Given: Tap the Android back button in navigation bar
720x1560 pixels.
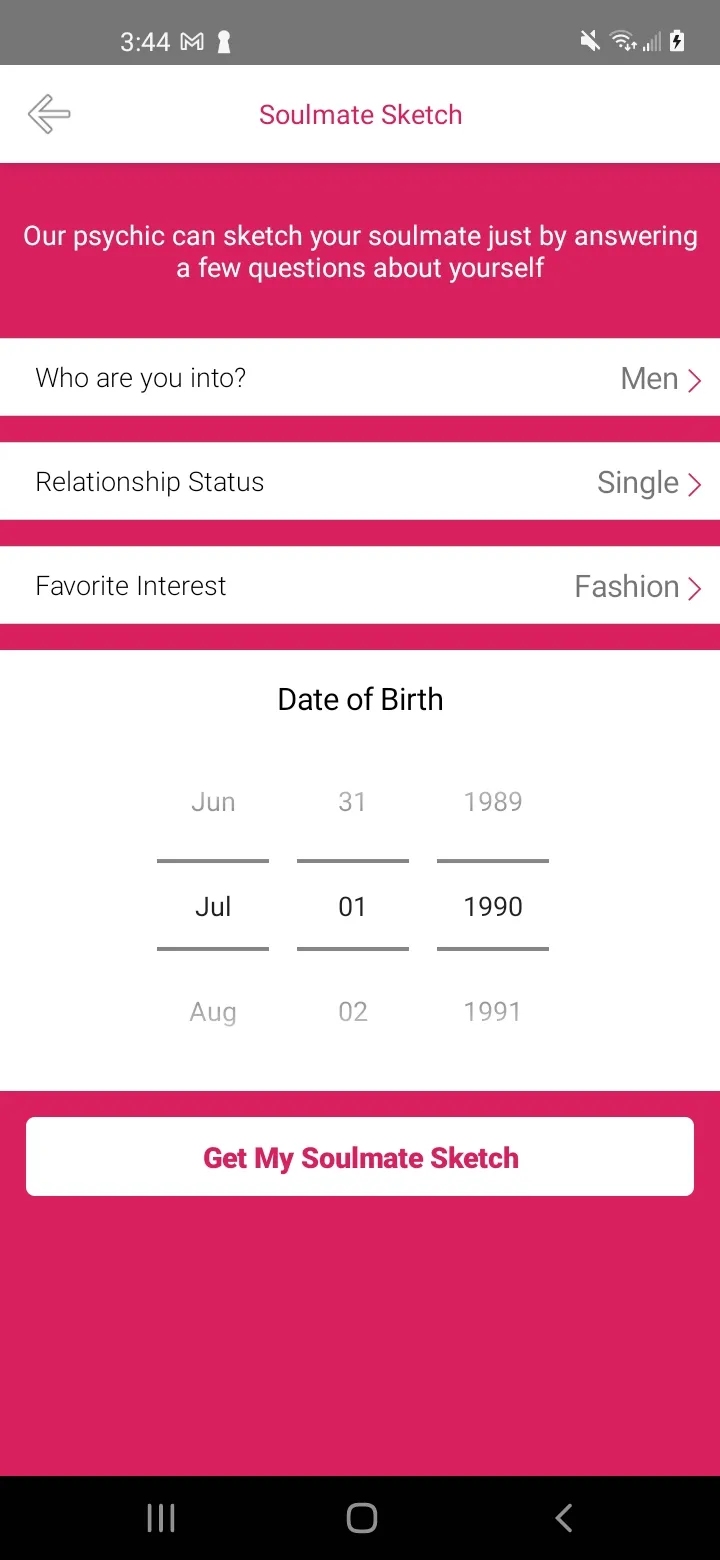Looking at the screenshot, I should 562,1517.
